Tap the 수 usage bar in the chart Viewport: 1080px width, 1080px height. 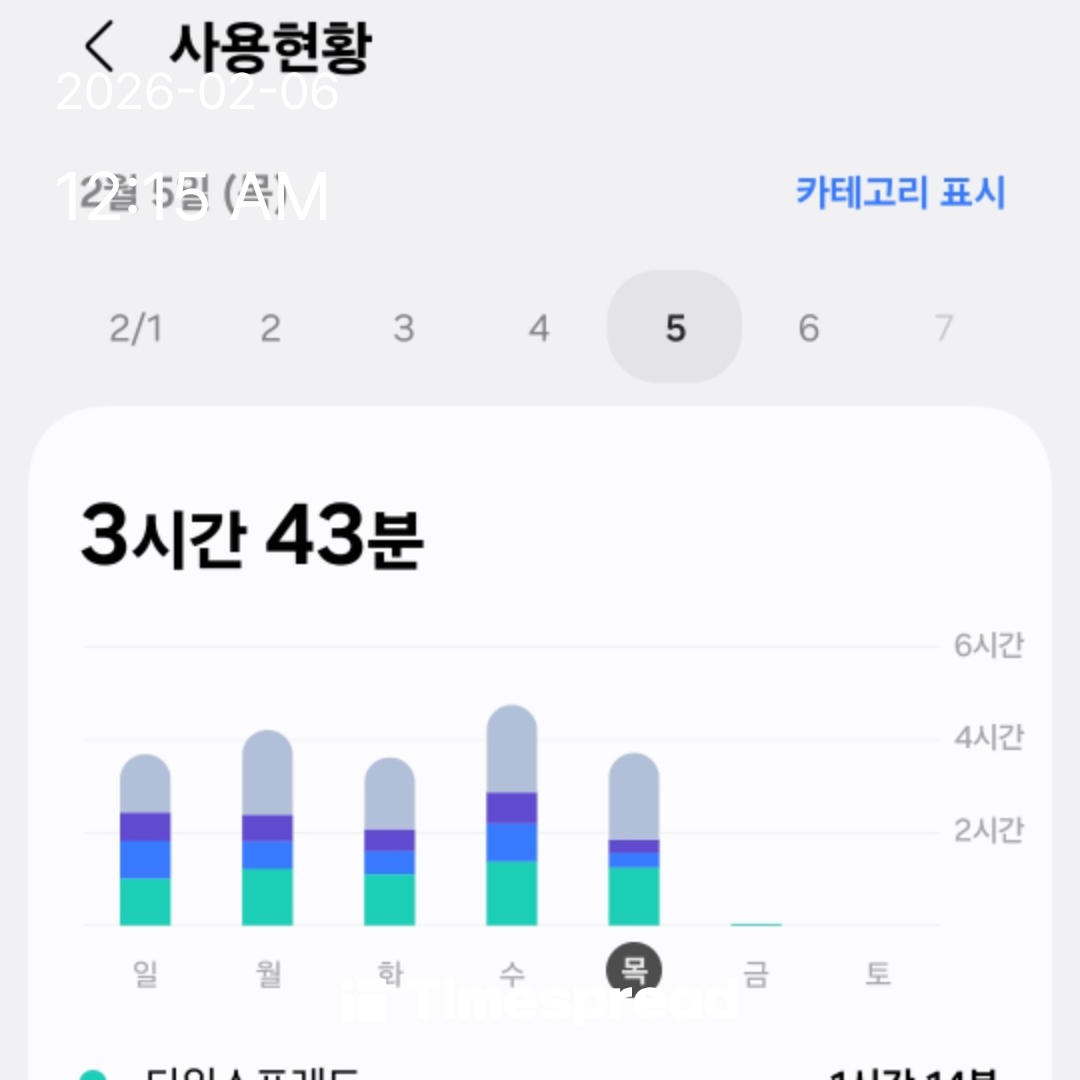coord(511,816)
